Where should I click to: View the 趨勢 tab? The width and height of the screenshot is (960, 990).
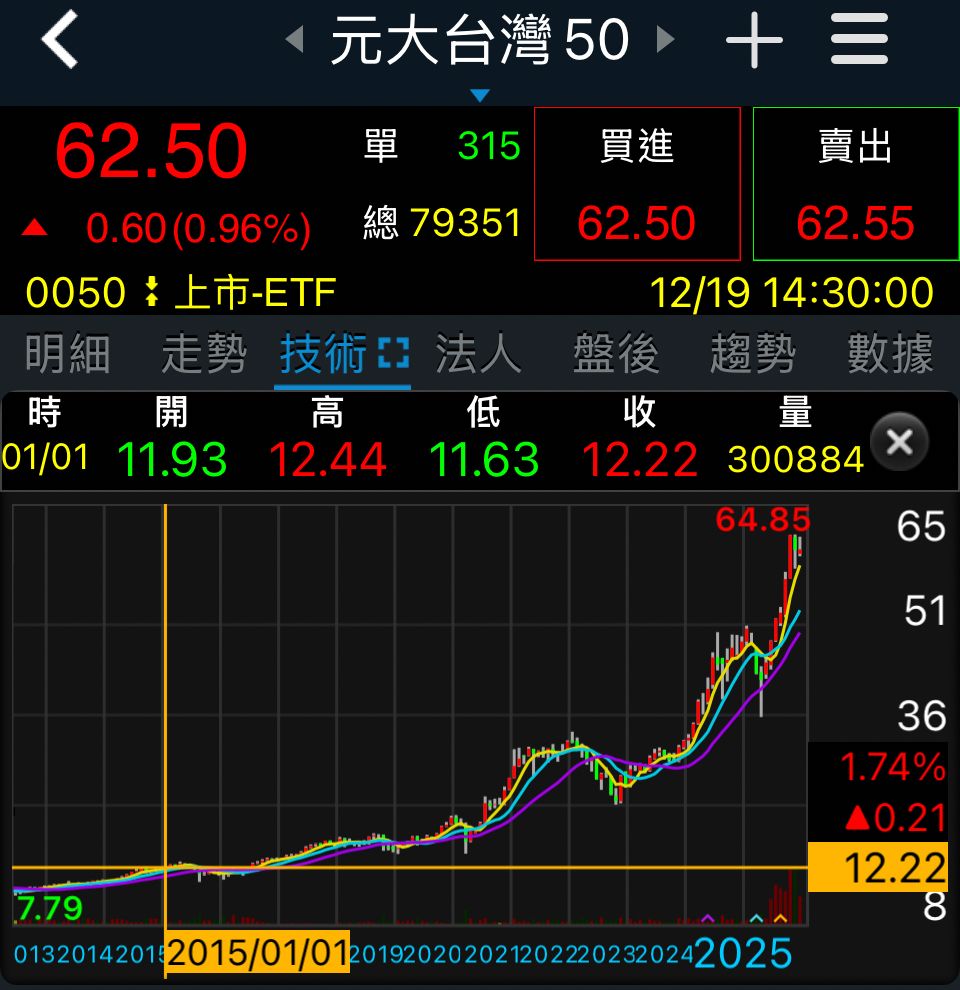pos(753,354)
